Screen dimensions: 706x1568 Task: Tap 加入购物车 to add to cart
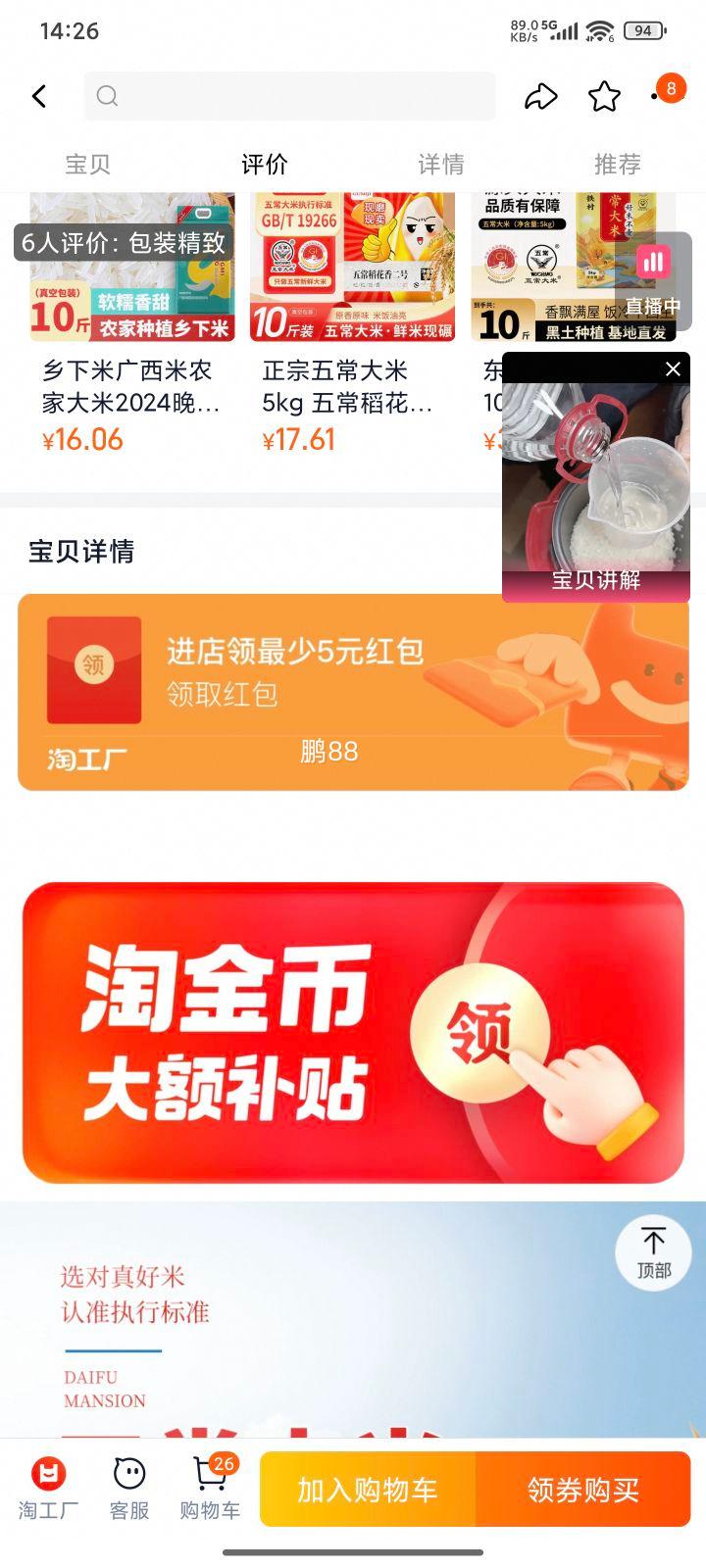click(368, 1488)
